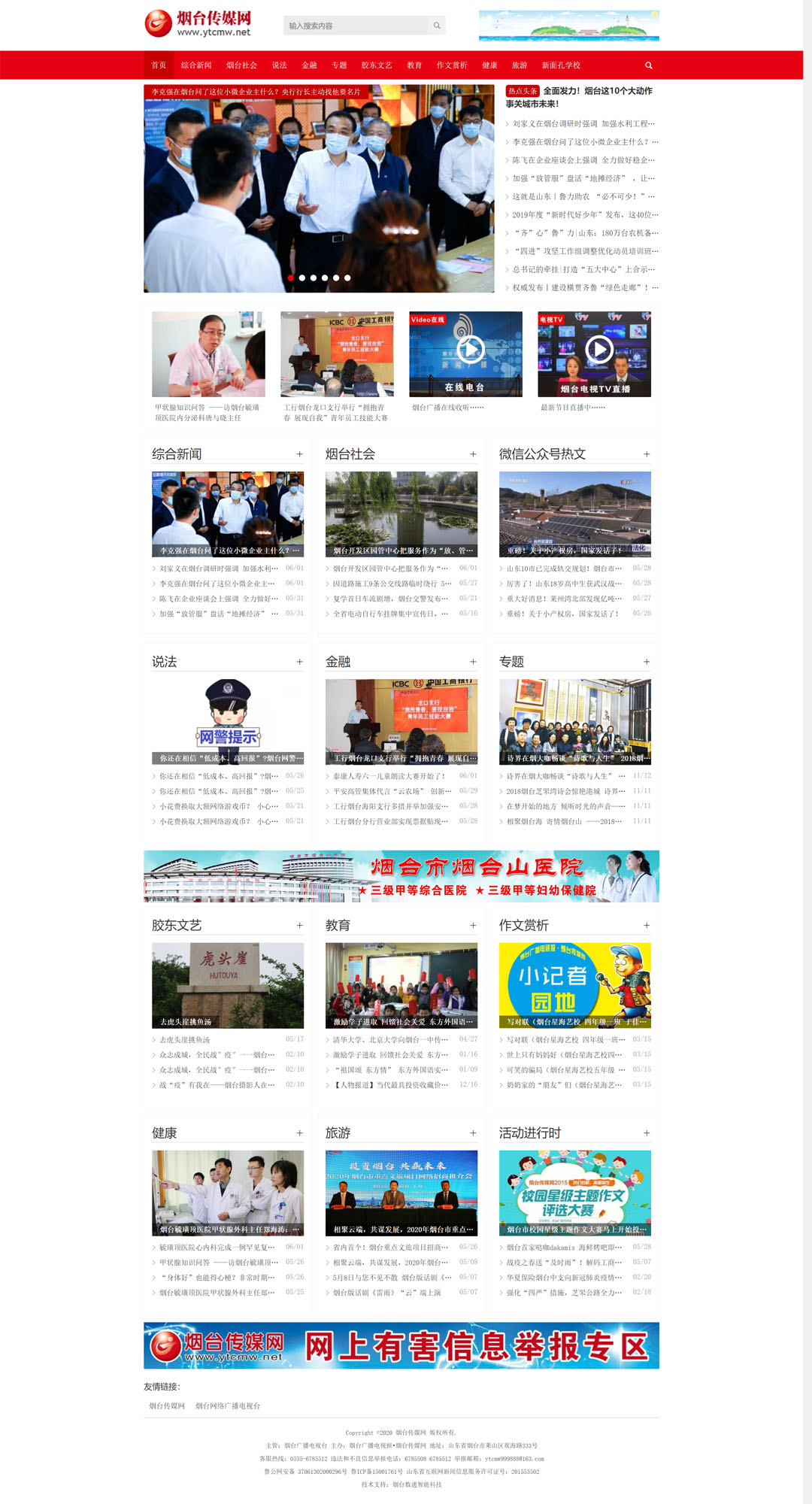Open the 烟台市烟台山医院 banner
The image size is (812, 1504).
(x=401, y=876)
